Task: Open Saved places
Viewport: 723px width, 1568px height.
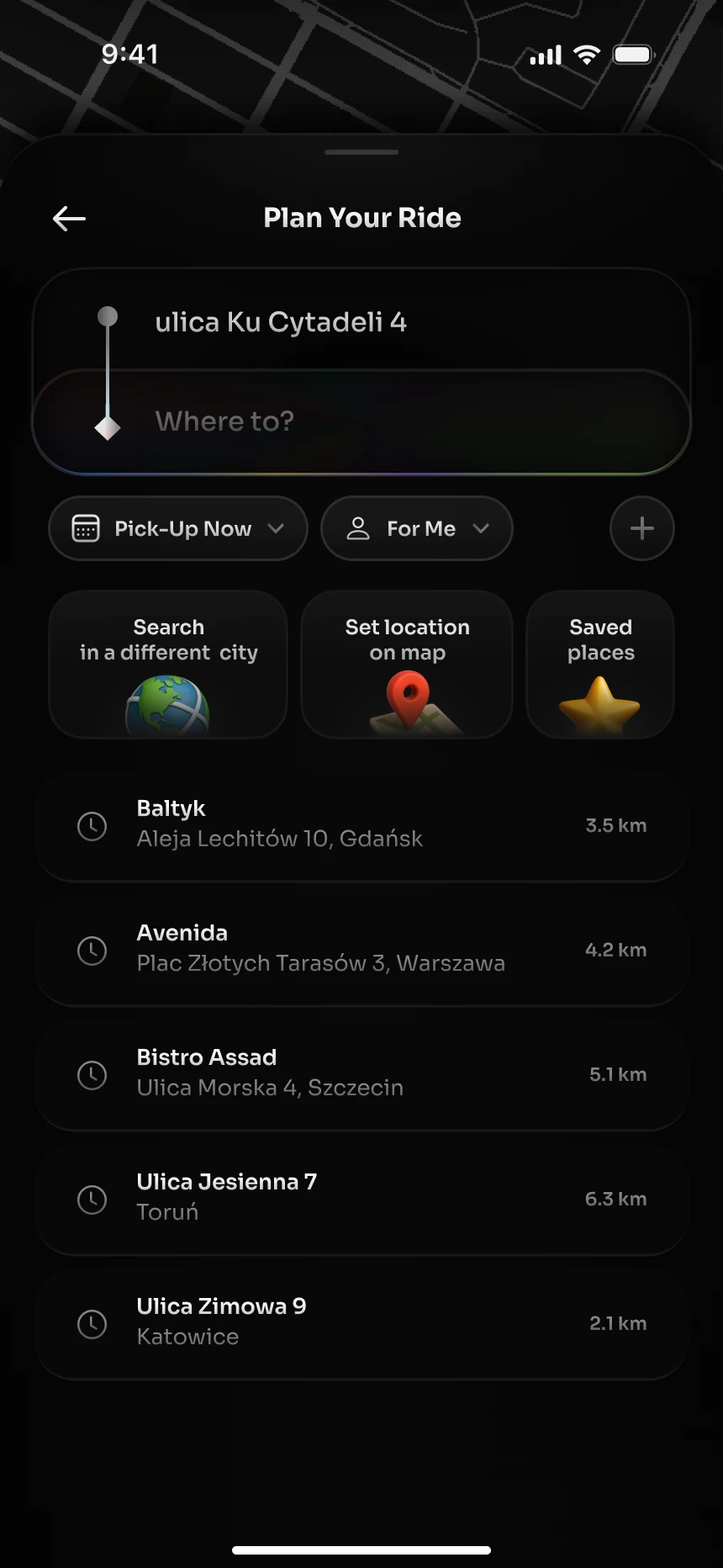Action: pos(600,665)
